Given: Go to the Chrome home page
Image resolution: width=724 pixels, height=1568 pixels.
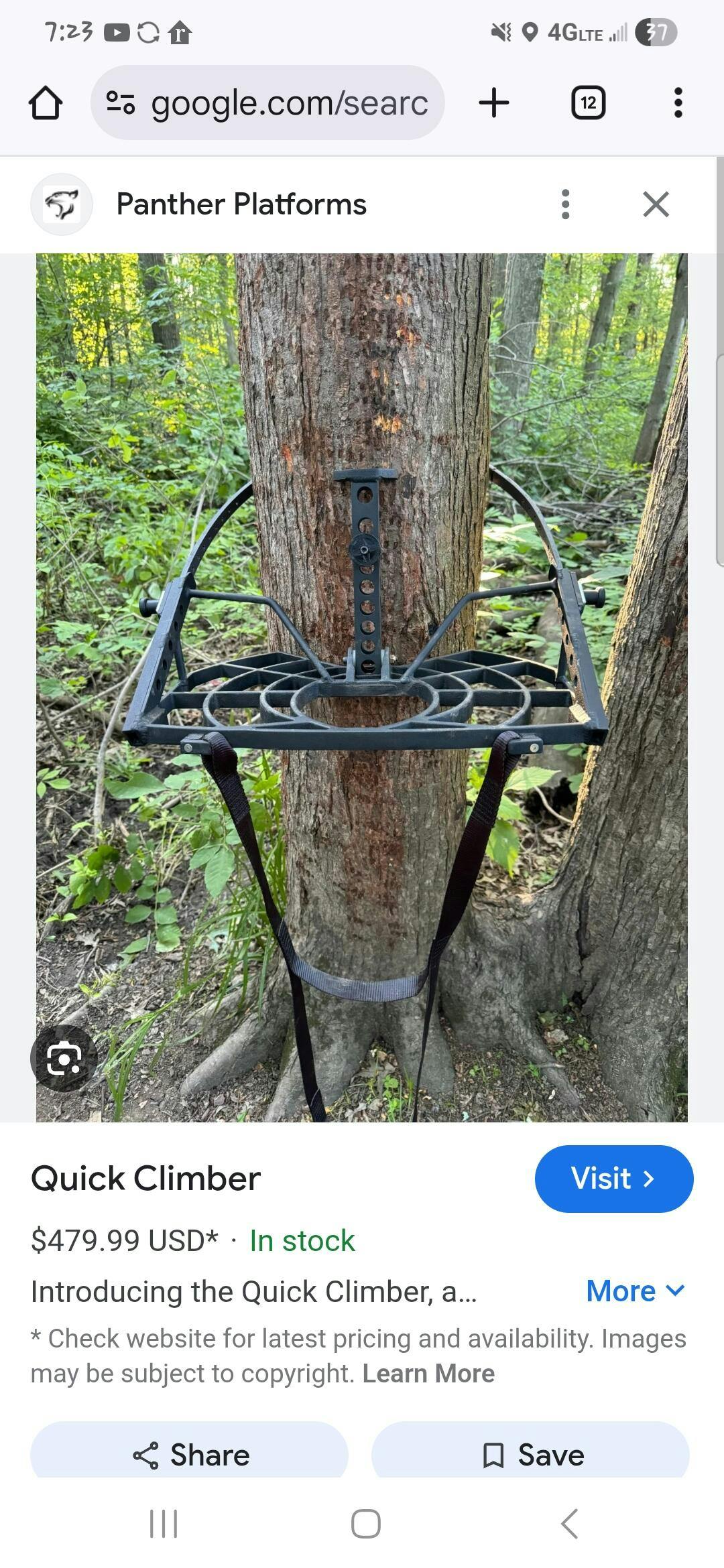Looking at the screenshot, I should click(46, 103).
